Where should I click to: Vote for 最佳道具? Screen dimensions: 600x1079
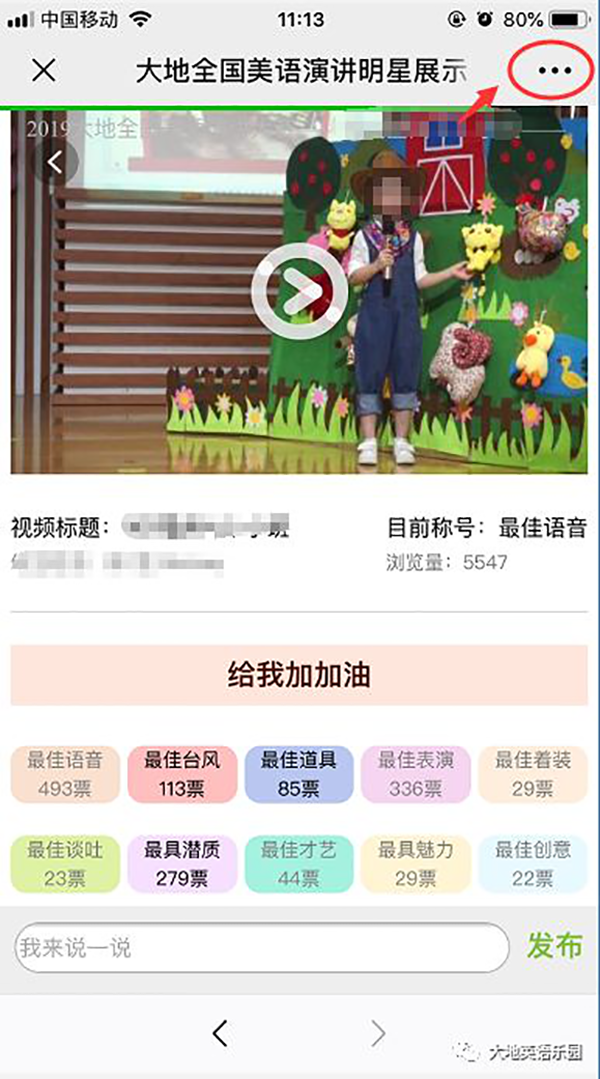coord(299,774)
